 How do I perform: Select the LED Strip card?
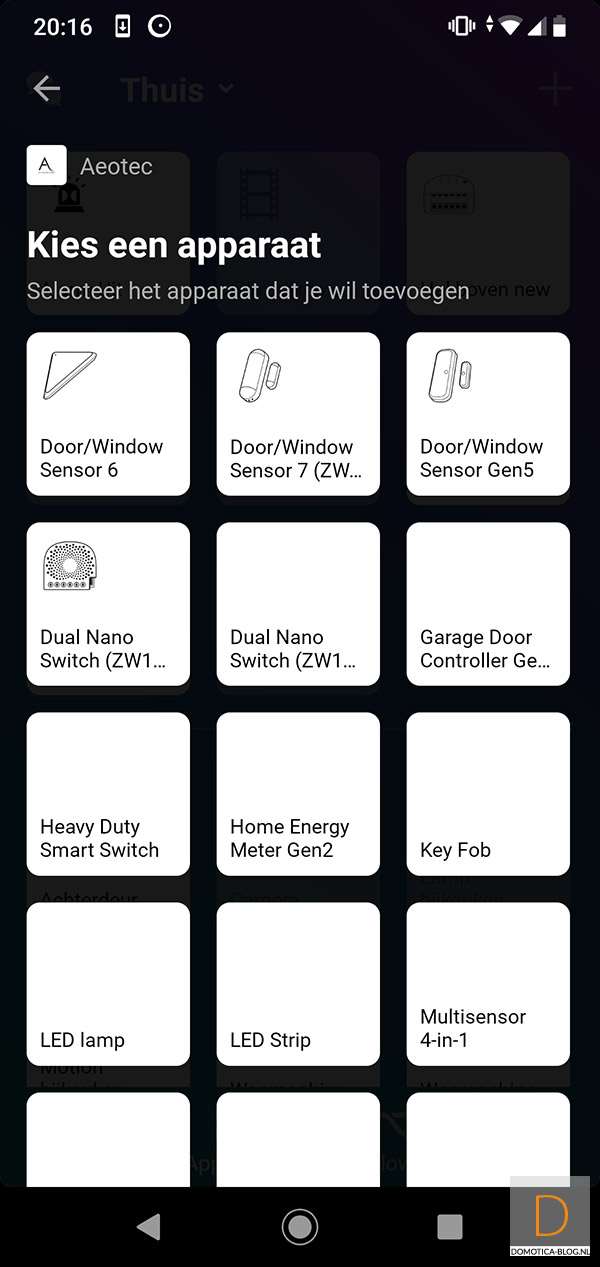298,984
